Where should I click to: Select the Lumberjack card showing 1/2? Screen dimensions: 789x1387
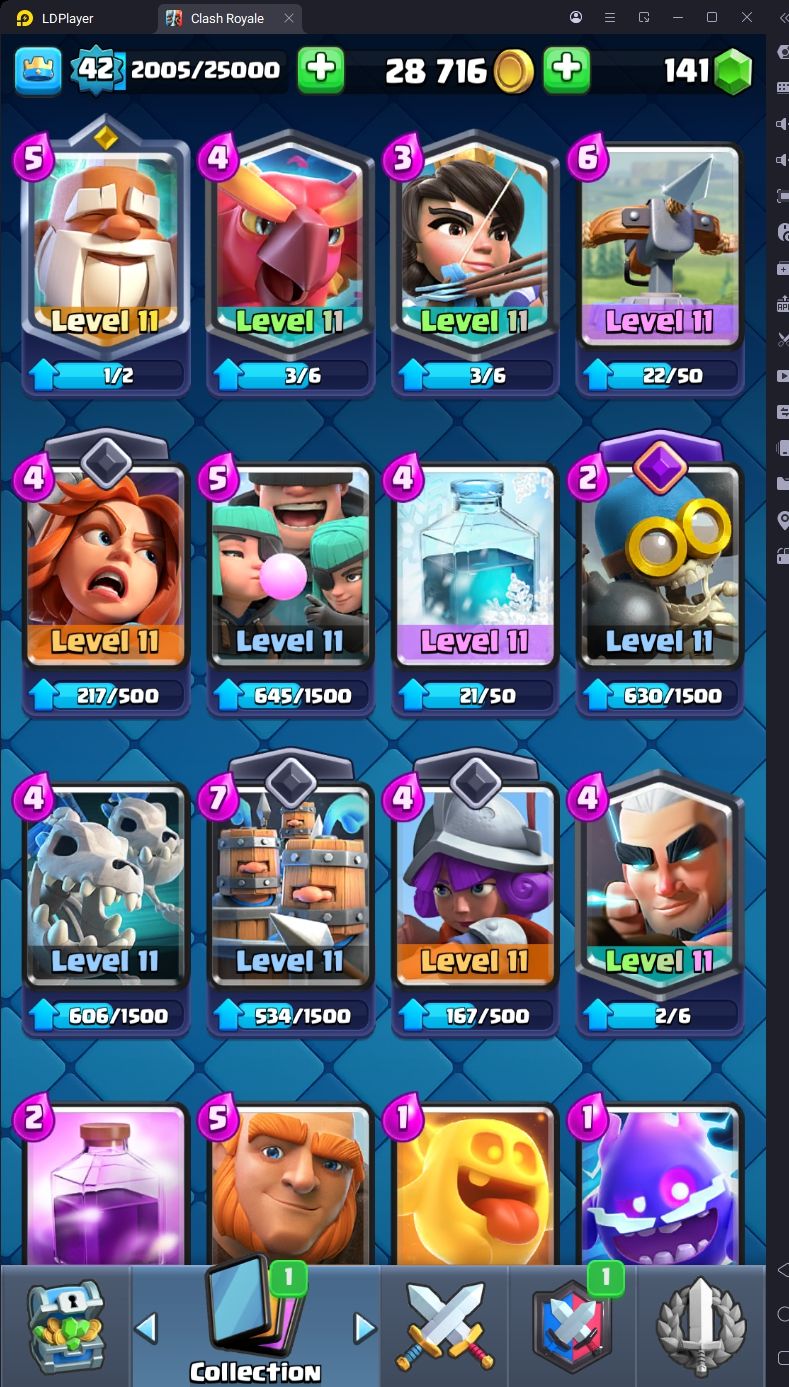105,250
